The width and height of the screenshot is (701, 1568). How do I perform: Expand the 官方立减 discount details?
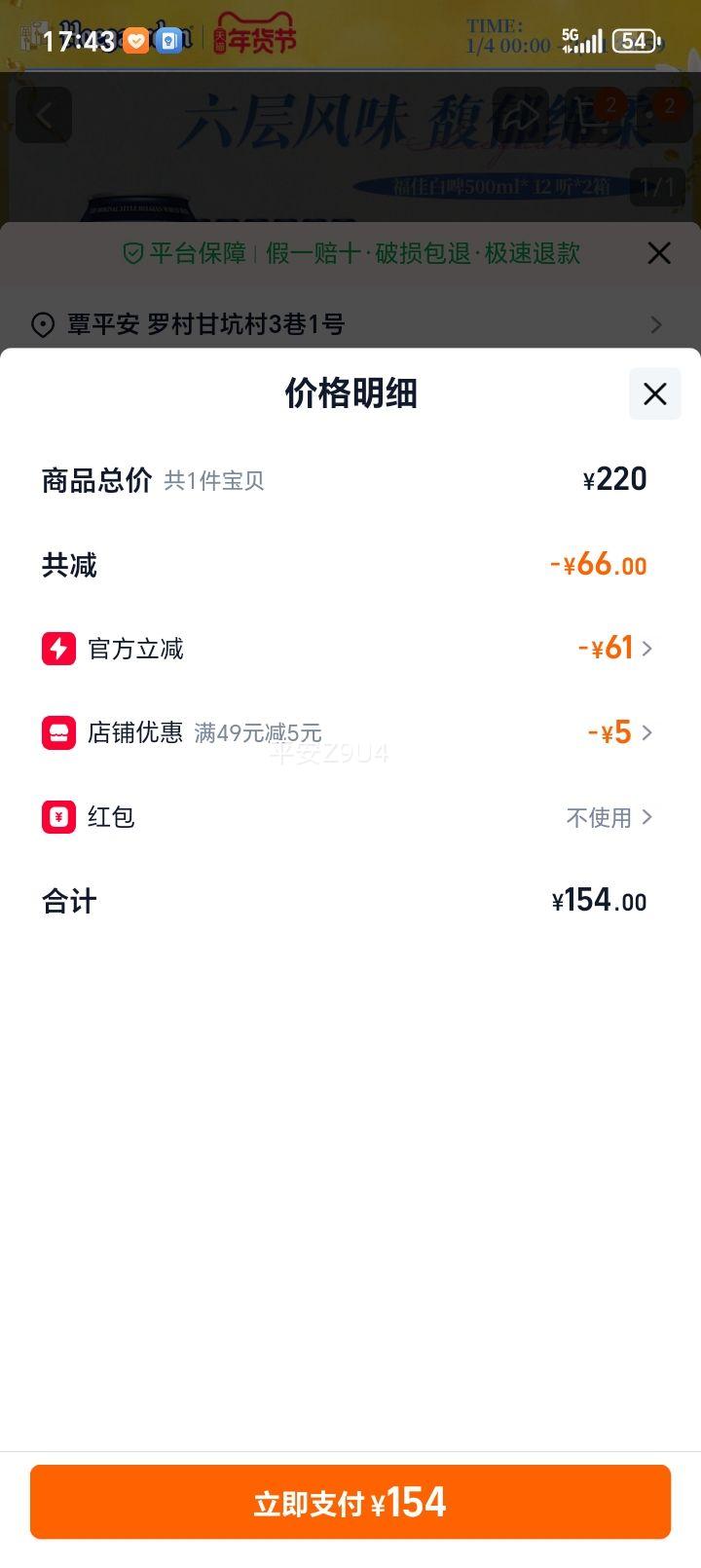click(646, 649)
